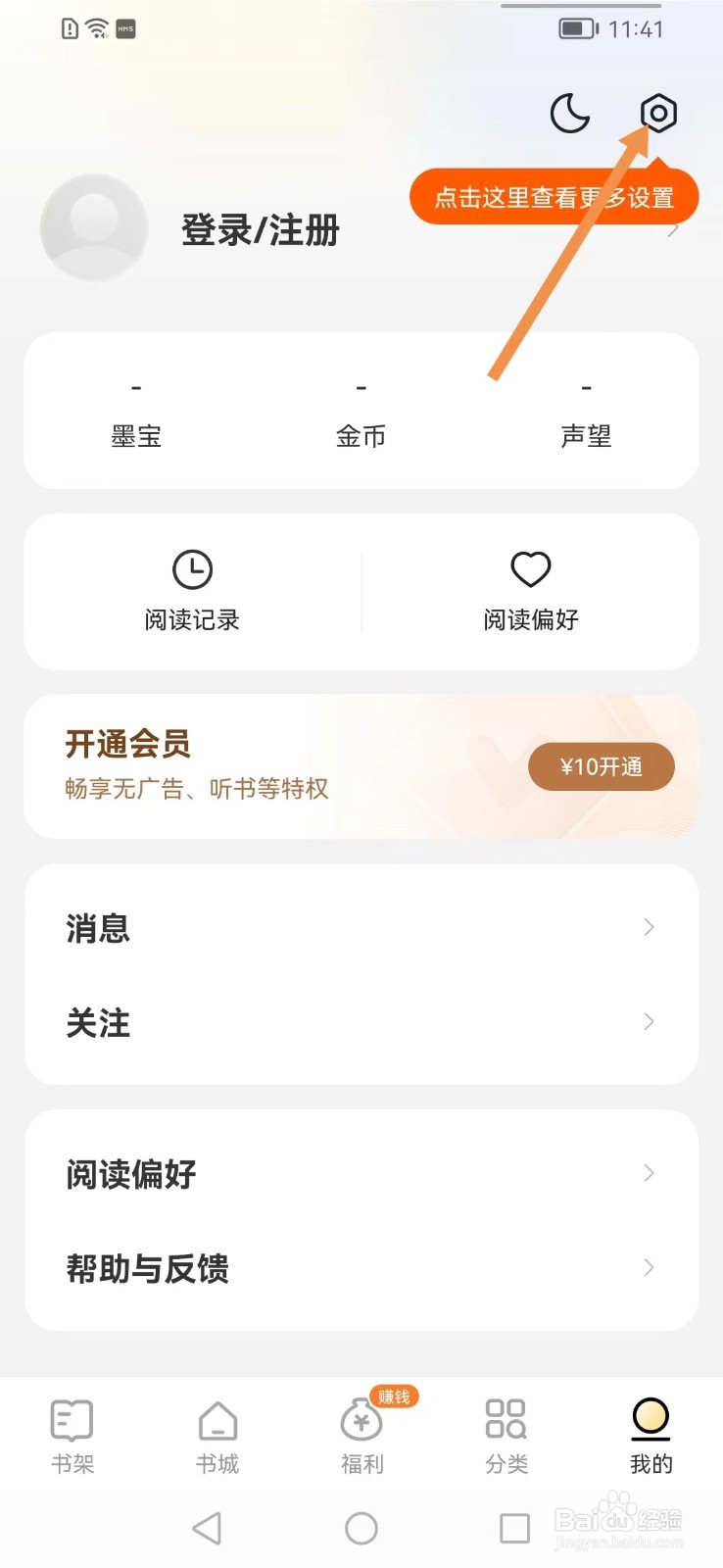The height and width of the screenshot is (1568, 723).
Task: Open 阅读偏好 from the list
Action: tap(361, 1173)
